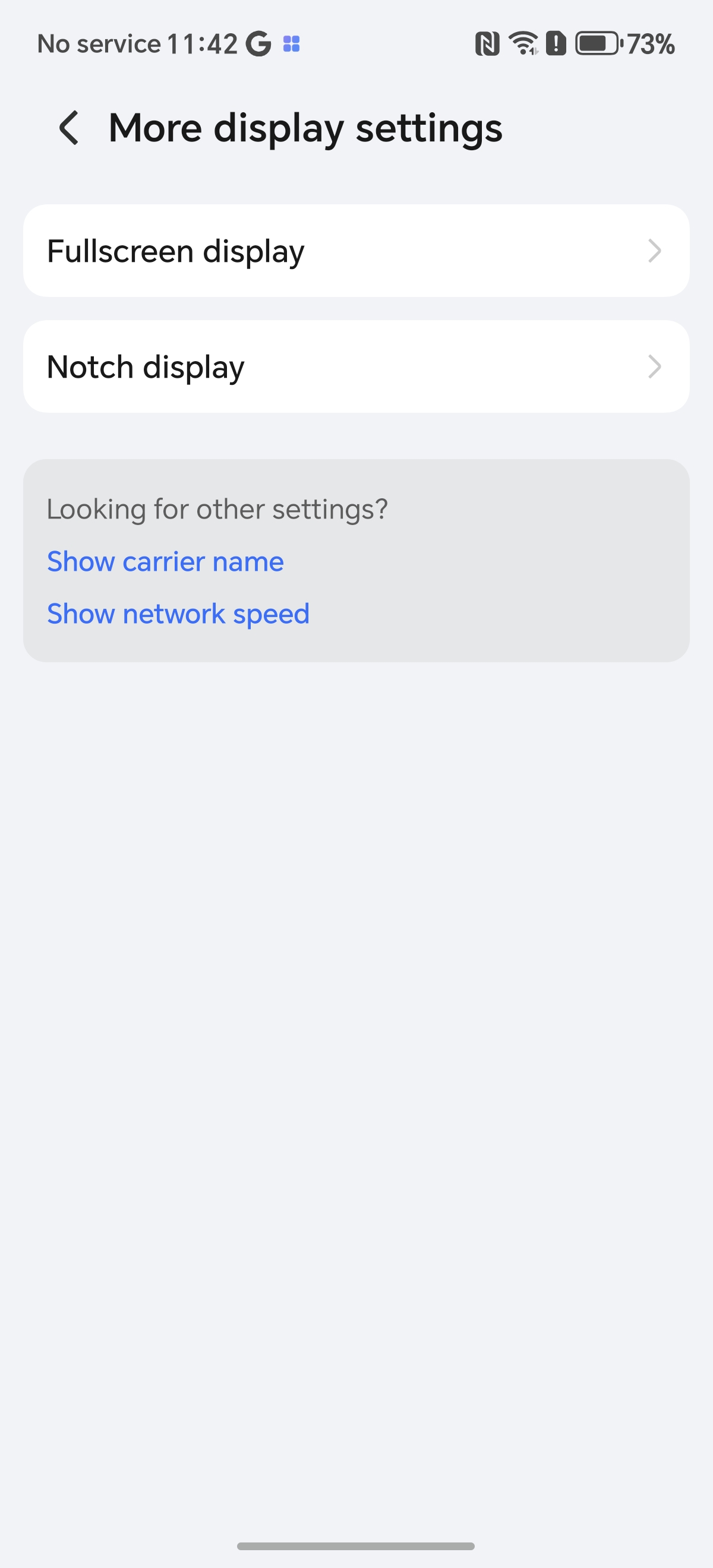Viewport: 713px width, 1568px height.
Task: Follow the Show network speed link
Action: [178, 614]
